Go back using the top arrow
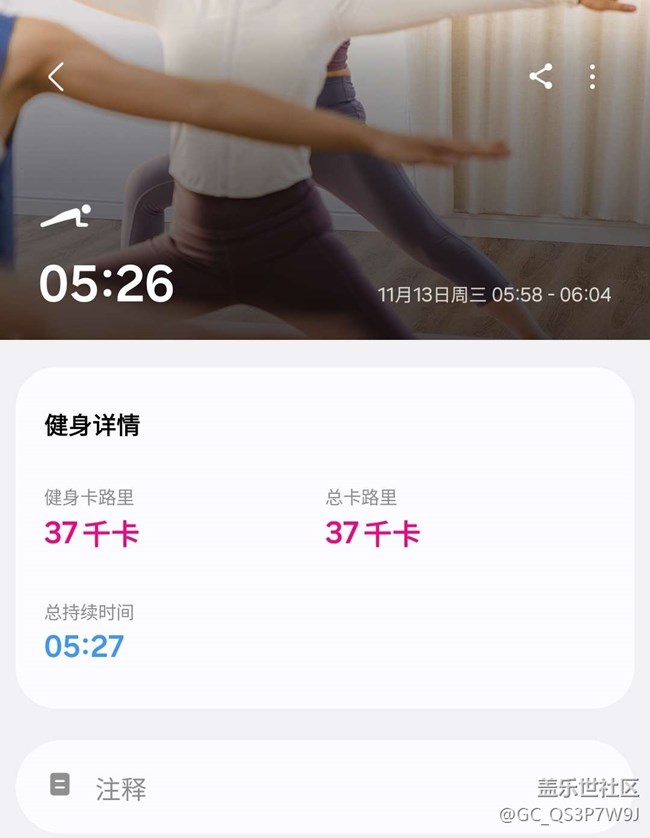 (56, 77)
